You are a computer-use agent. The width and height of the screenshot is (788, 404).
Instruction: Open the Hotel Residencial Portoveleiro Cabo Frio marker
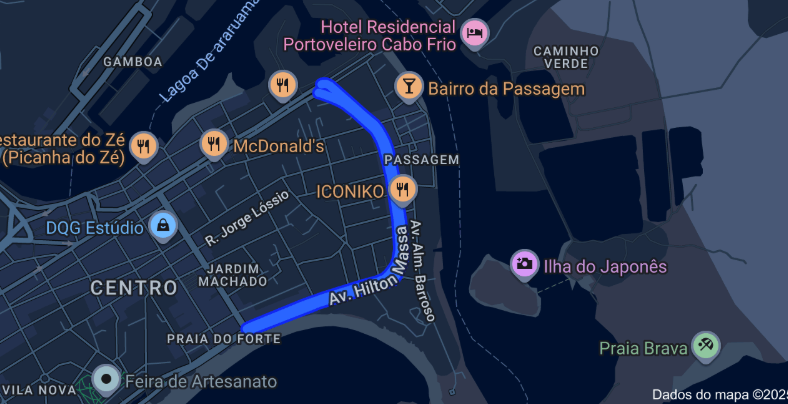coord(475,34)
